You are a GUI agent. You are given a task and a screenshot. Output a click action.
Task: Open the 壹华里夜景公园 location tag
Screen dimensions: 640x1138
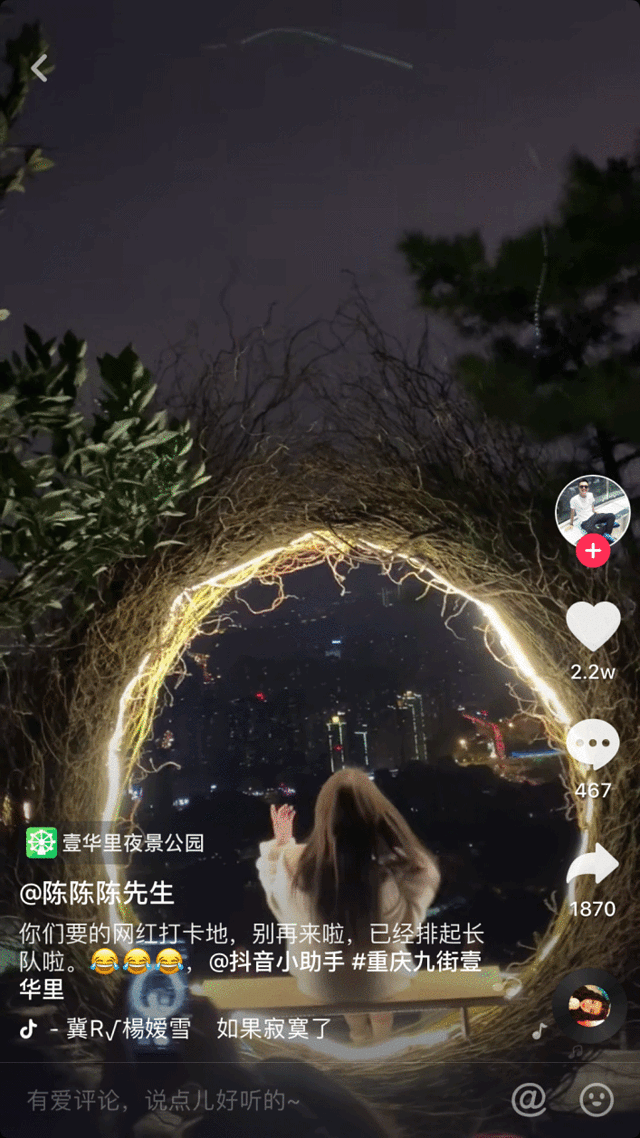tap(116, 842)
